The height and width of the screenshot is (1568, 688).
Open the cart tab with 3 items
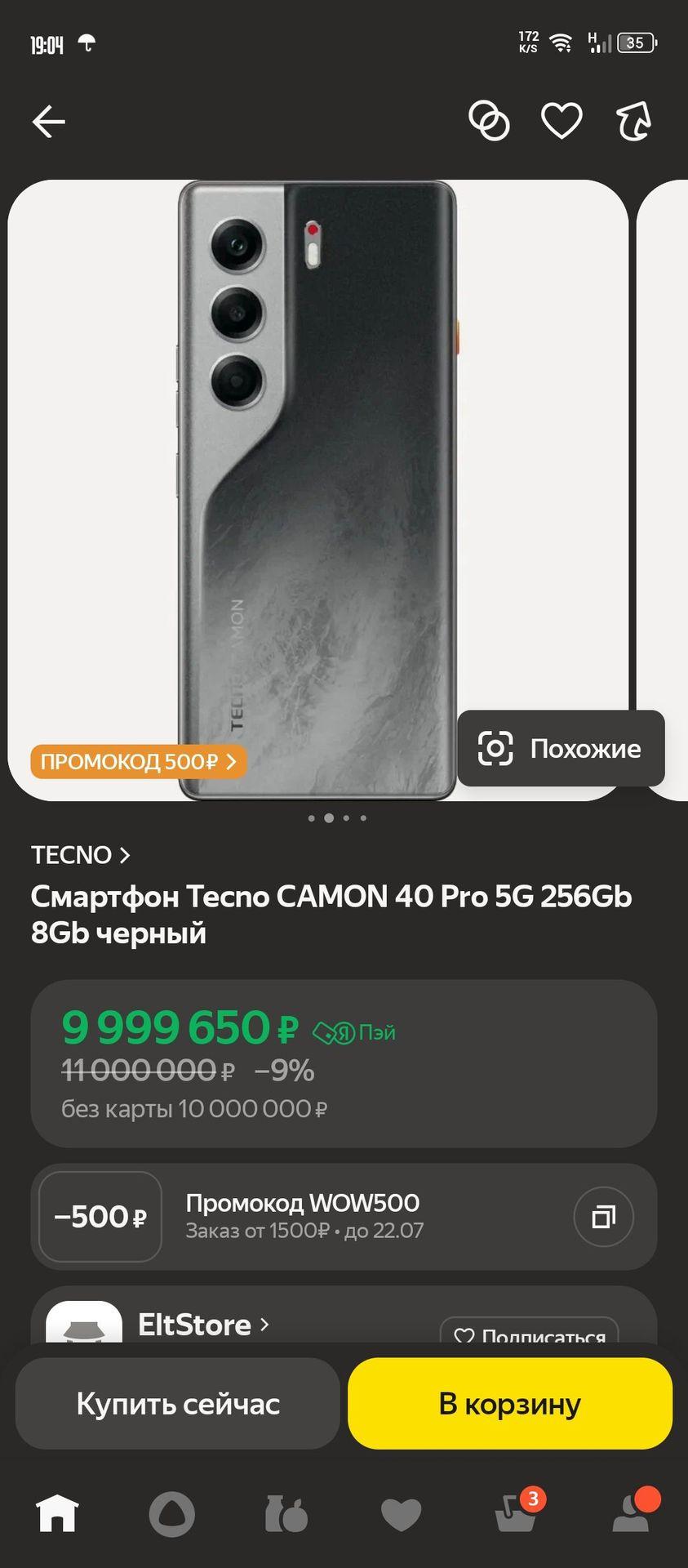coord(517,1513)
